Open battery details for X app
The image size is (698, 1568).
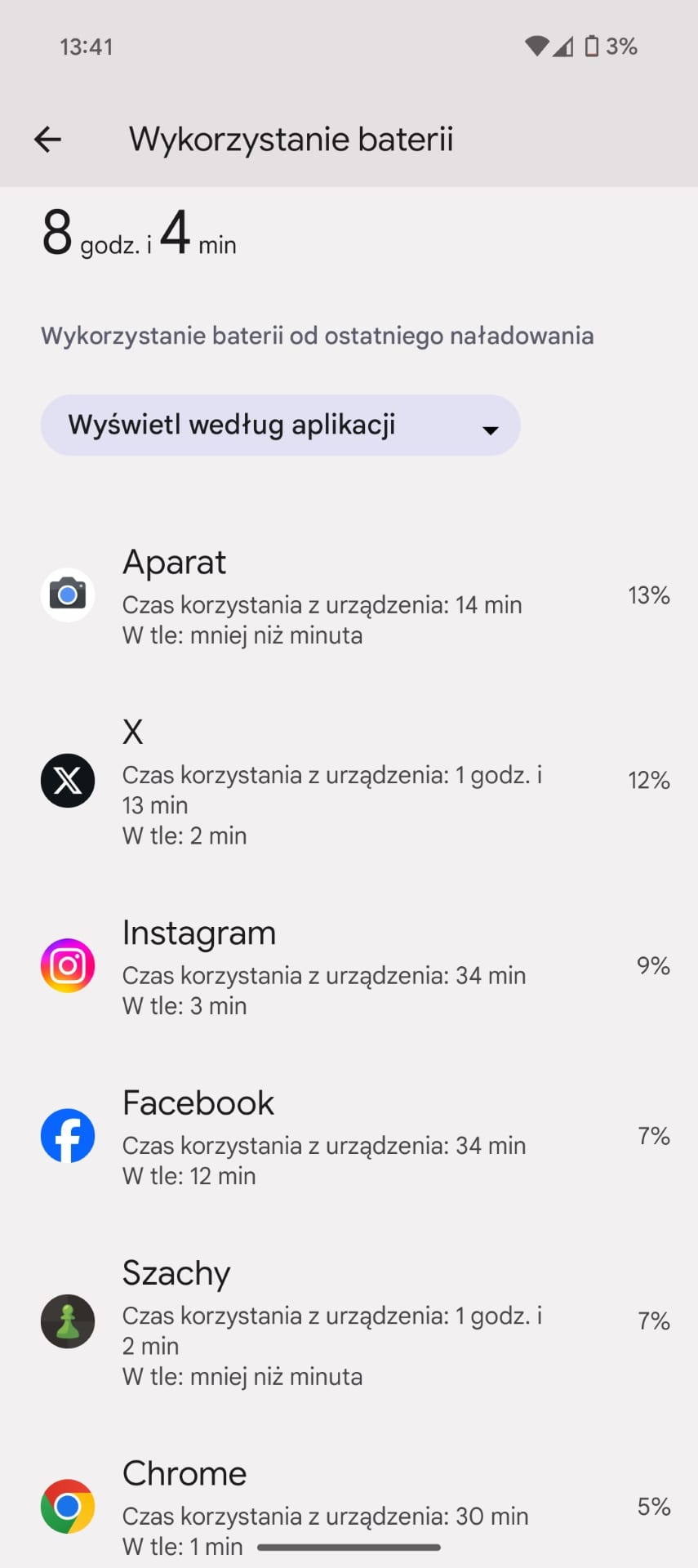point(349,781)
